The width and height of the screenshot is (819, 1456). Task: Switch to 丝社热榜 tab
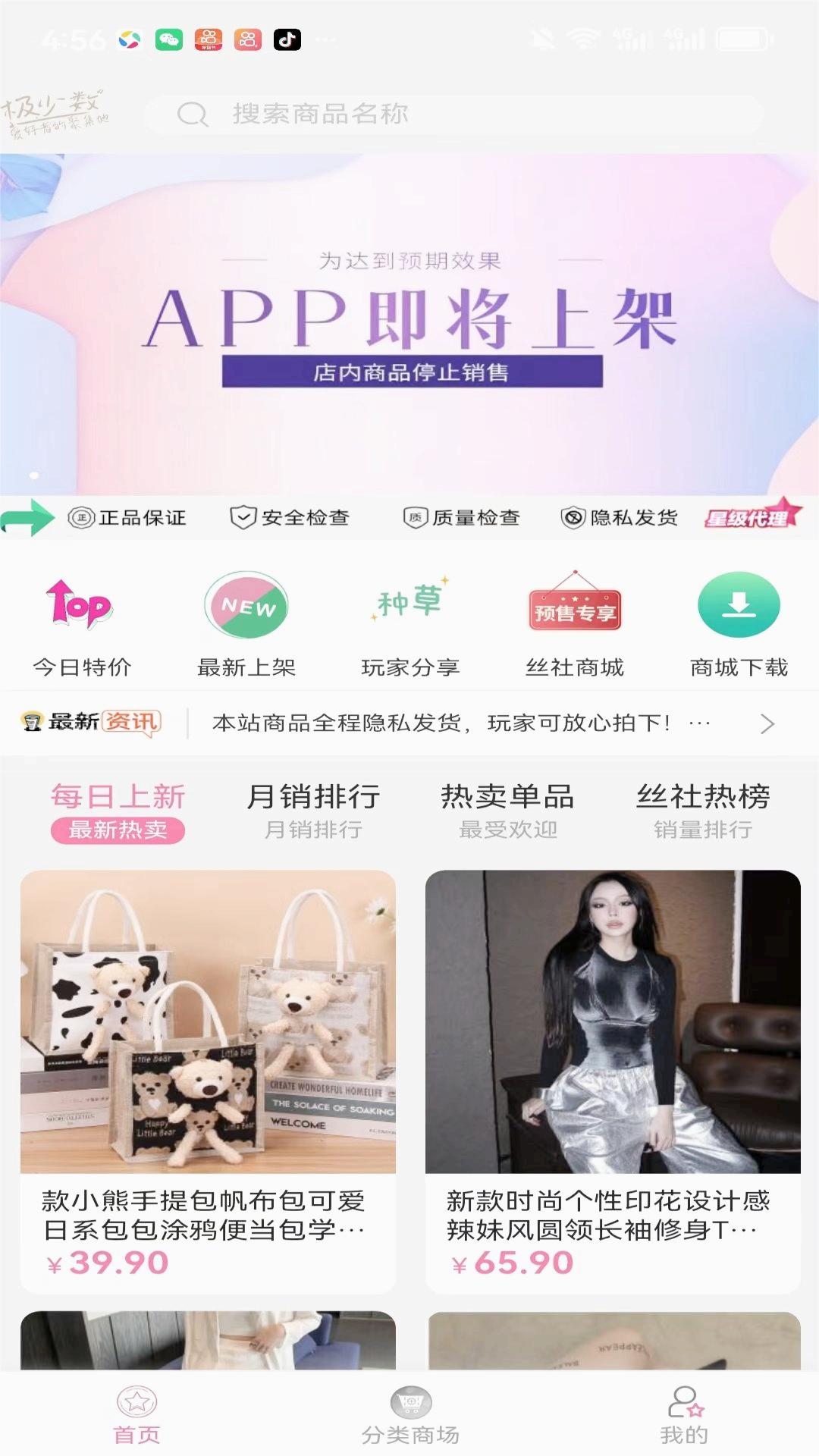(703, 811)
